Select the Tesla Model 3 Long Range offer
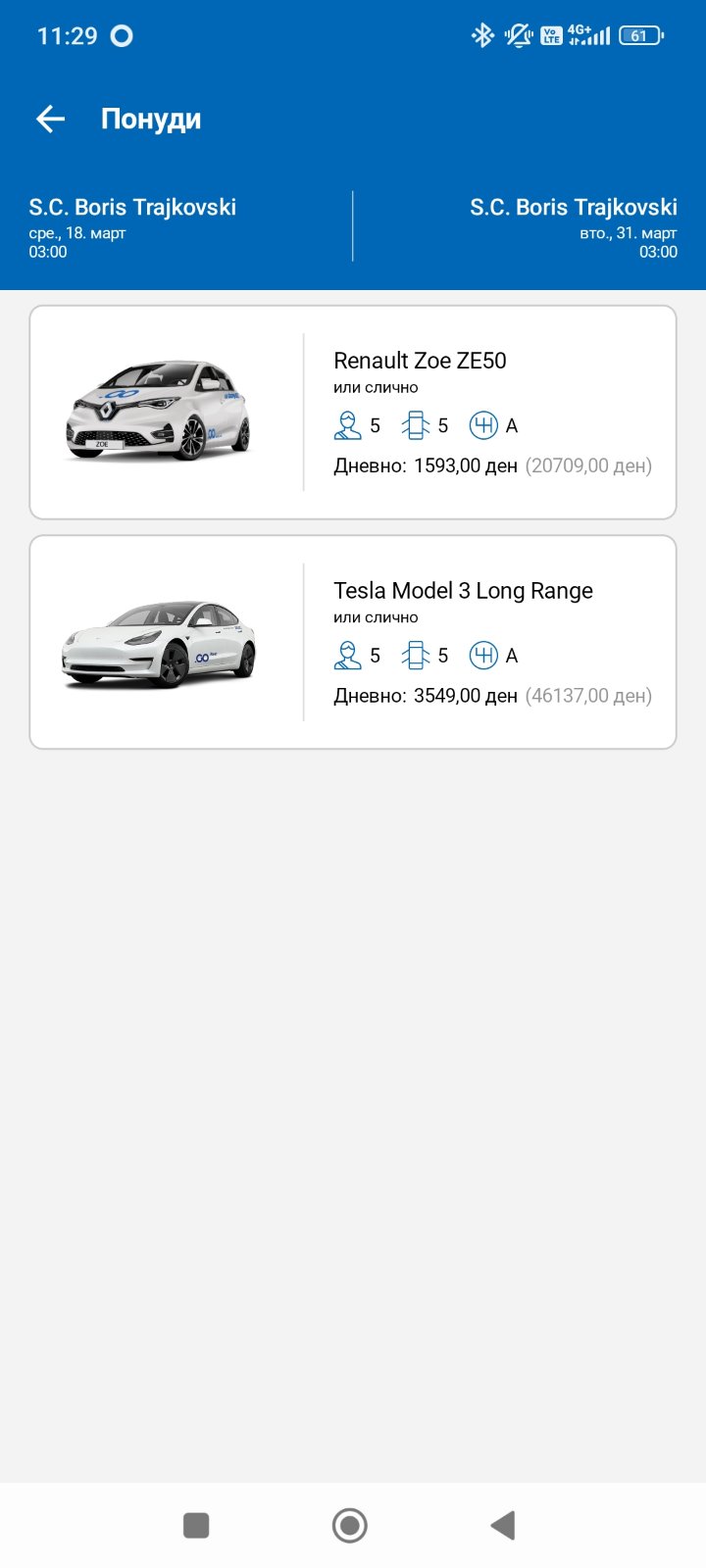Viewport: 706px width, 1568px height. tap(353, 642)
